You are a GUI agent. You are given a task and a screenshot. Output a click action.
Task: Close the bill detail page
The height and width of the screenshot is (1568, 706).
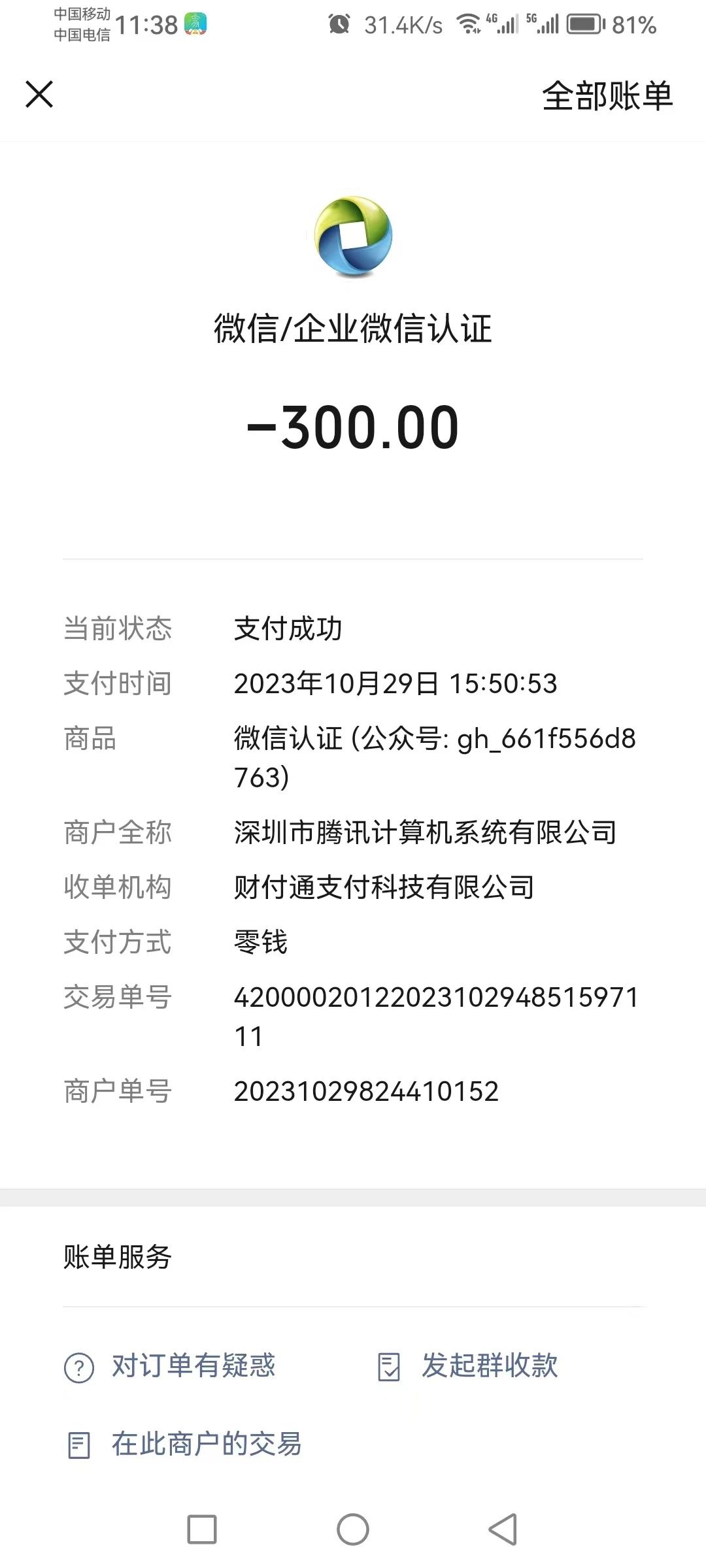click(x=39, y=94)
